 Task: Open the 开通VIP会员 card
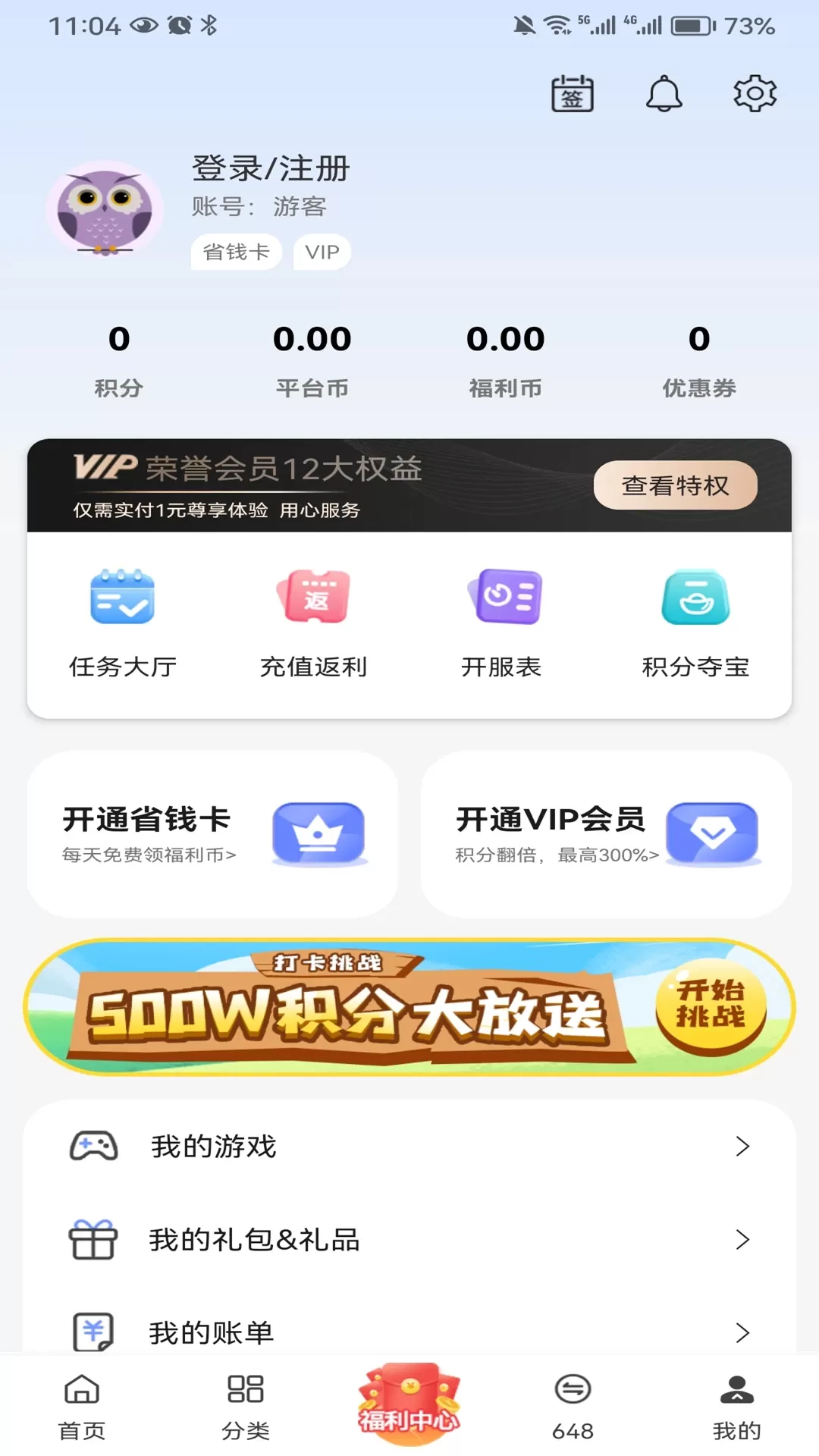click(606, 834)
